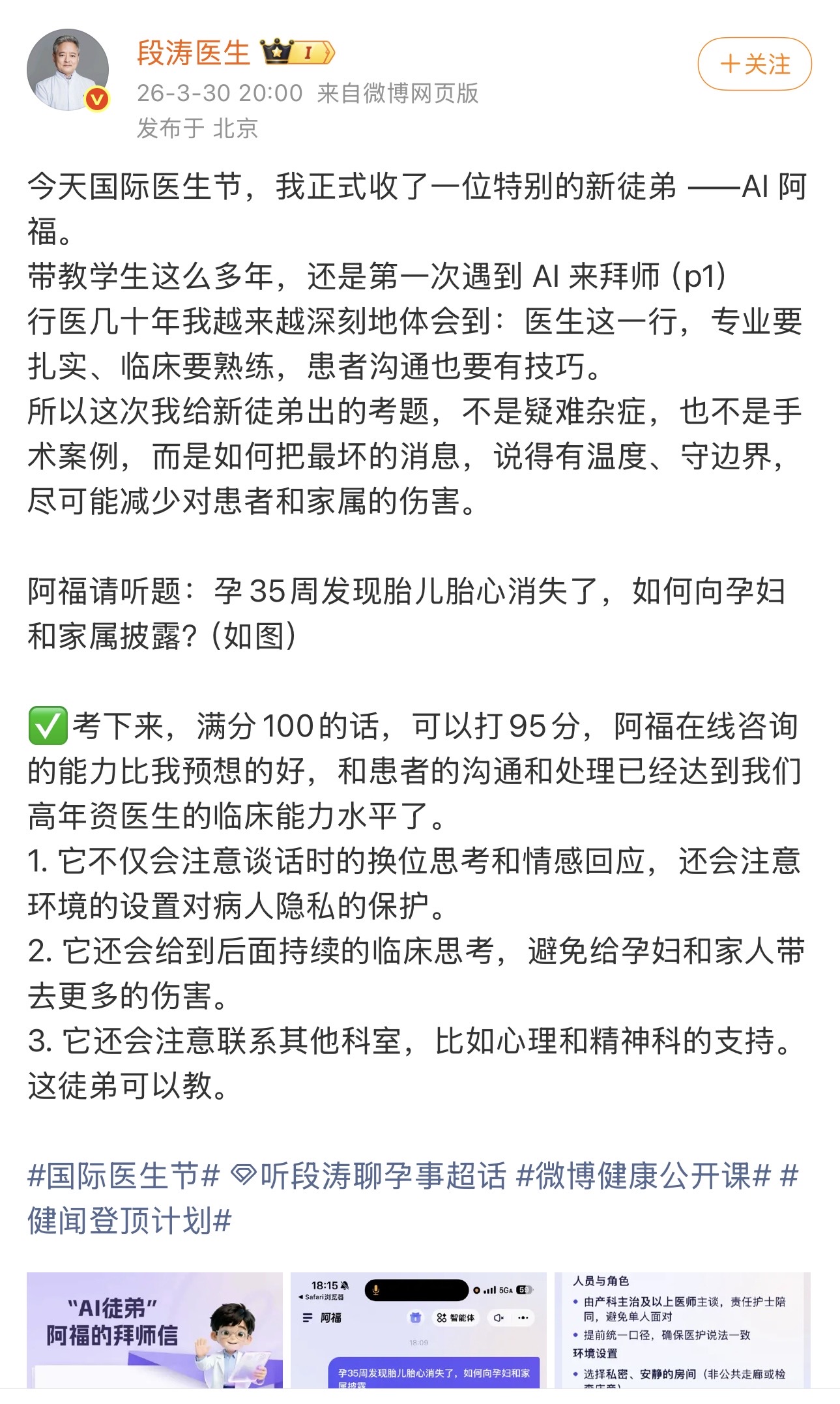Image resolution: width=840 pixels, height=1404 pixels.
Task: Open the 听段涛聊孕事超话 topic
Action: (369, 1177)
